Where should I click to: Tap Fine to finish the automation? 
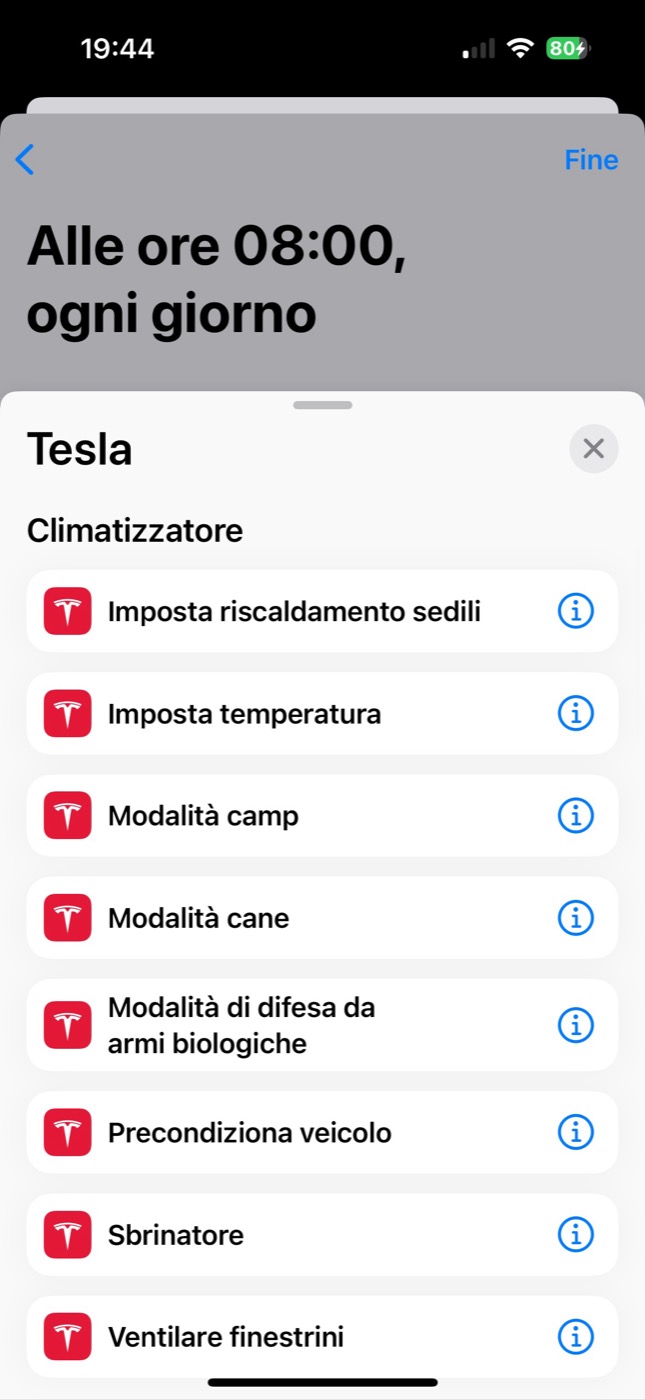pyautogui.click(x=591, y=160)
